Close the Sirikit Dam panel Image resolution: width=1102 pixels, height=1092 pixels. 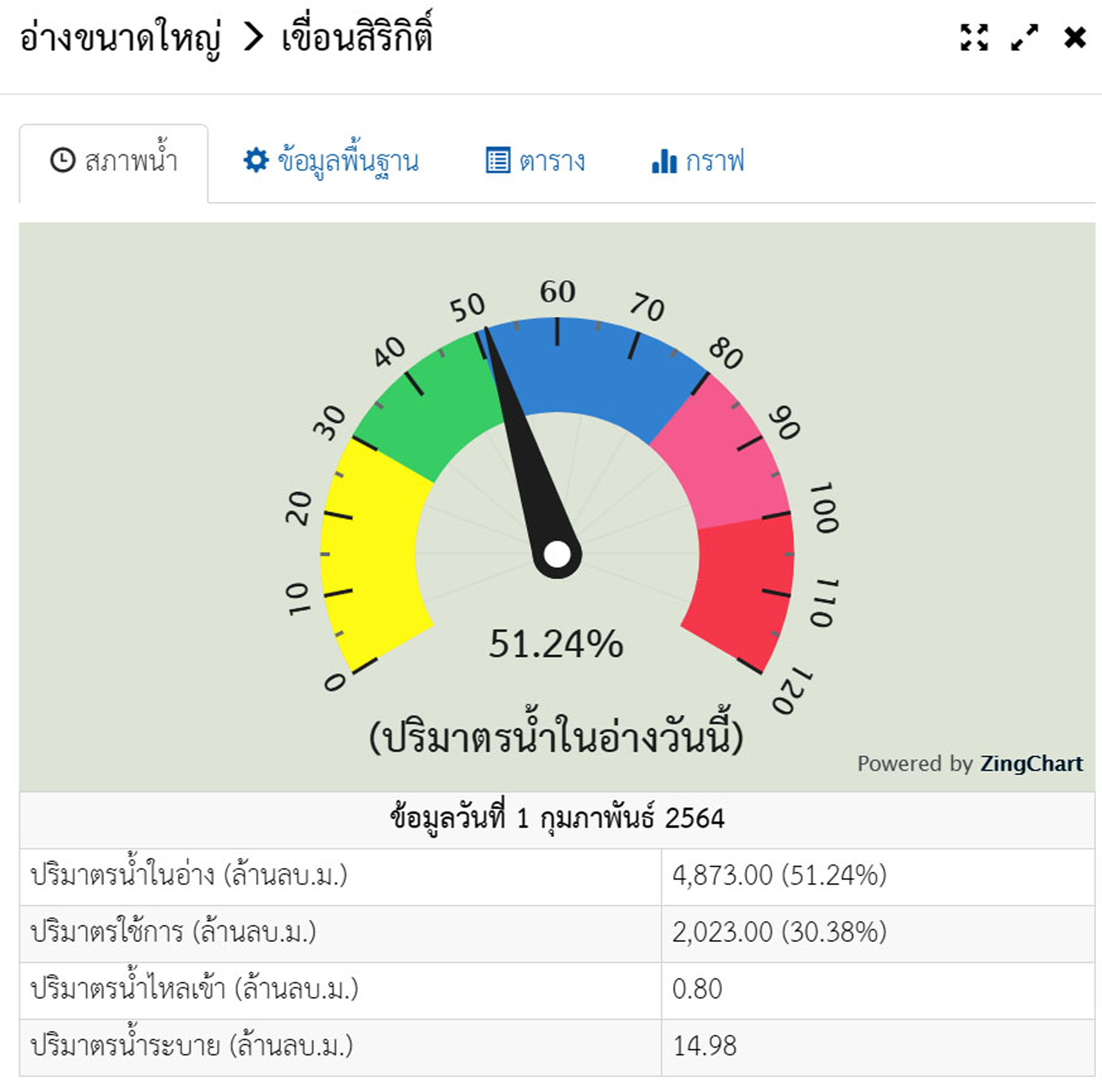coord(1075,38)
